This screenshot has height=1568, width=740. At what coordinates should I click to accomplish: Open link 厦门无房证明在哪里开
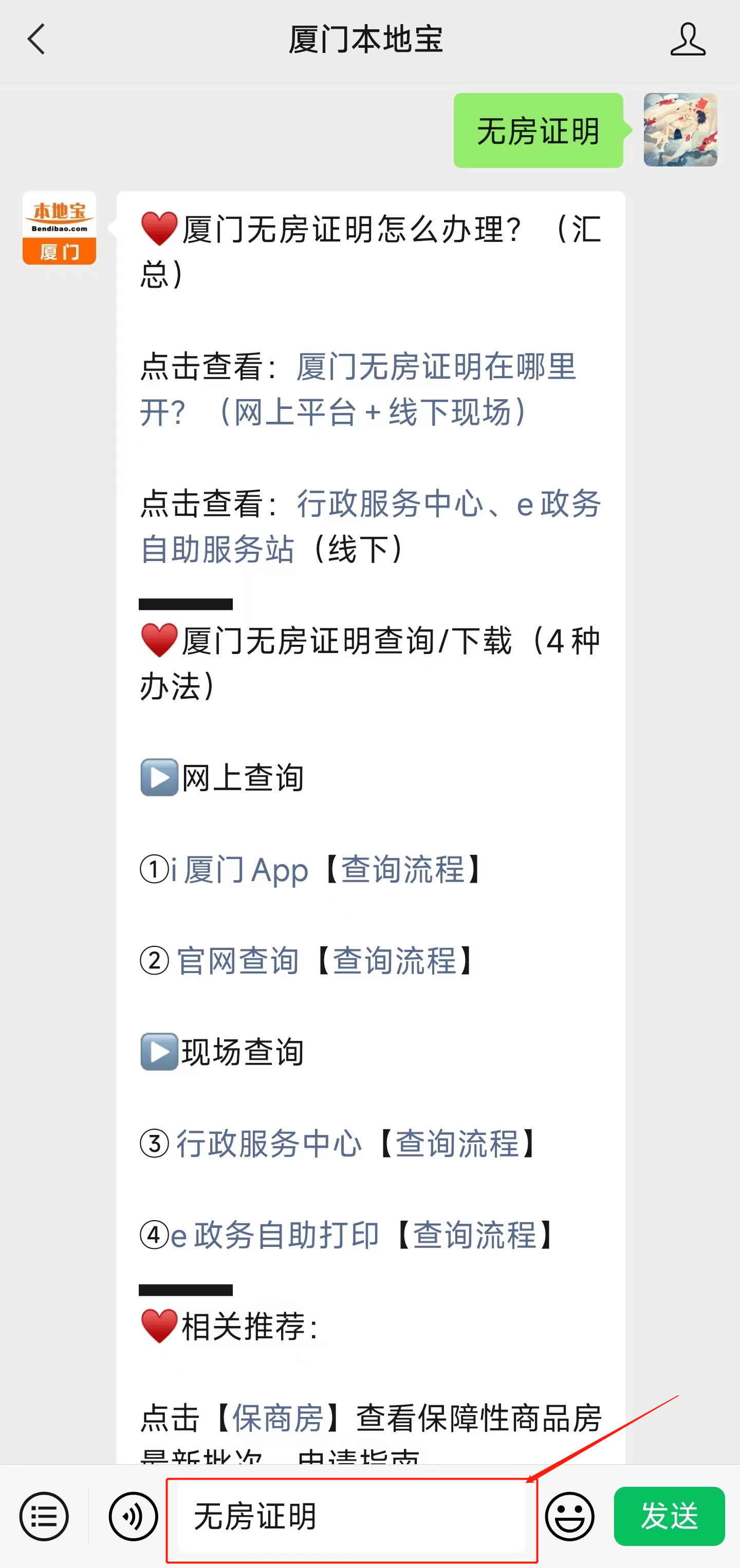tap(358, 389)
